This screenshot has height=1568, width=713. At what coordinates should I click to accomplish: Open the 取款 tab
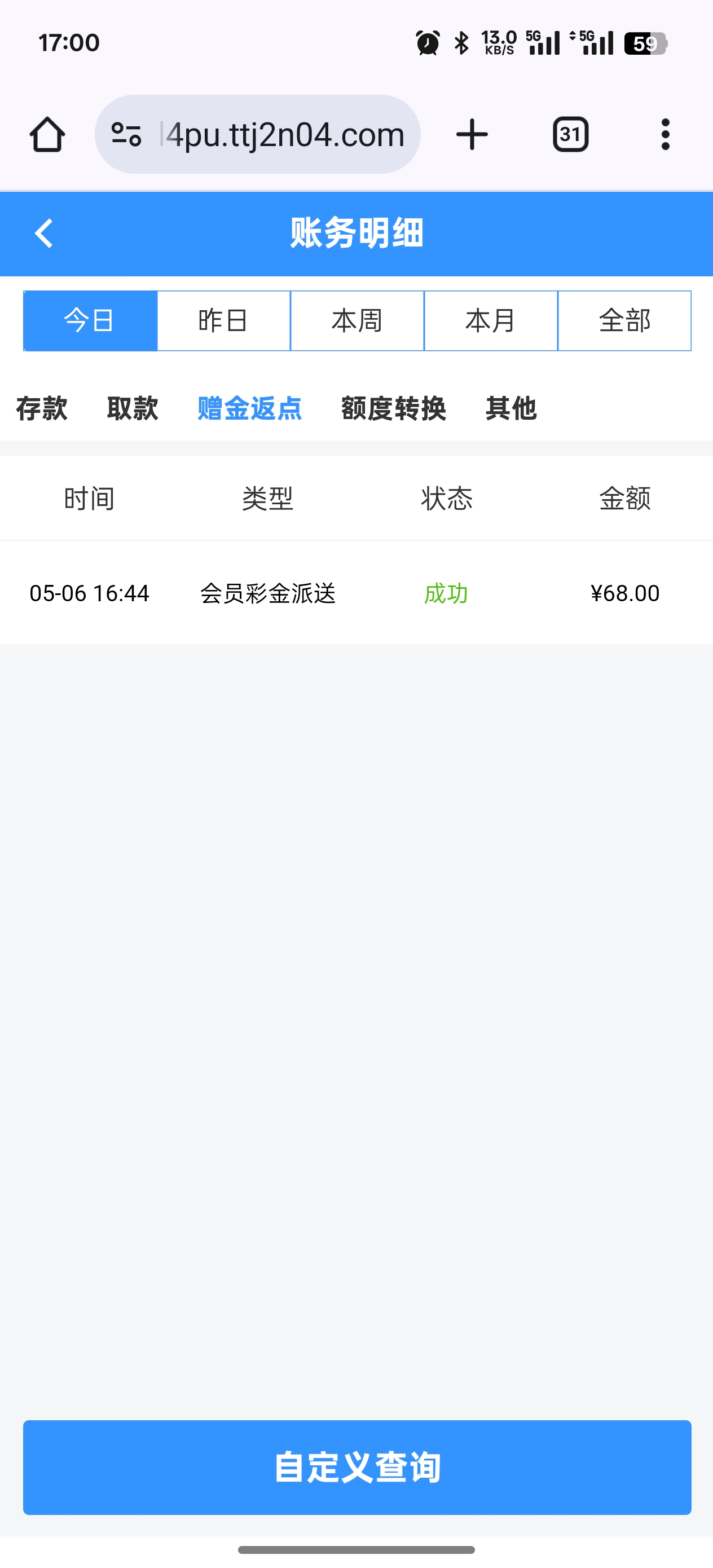point(133,408)
